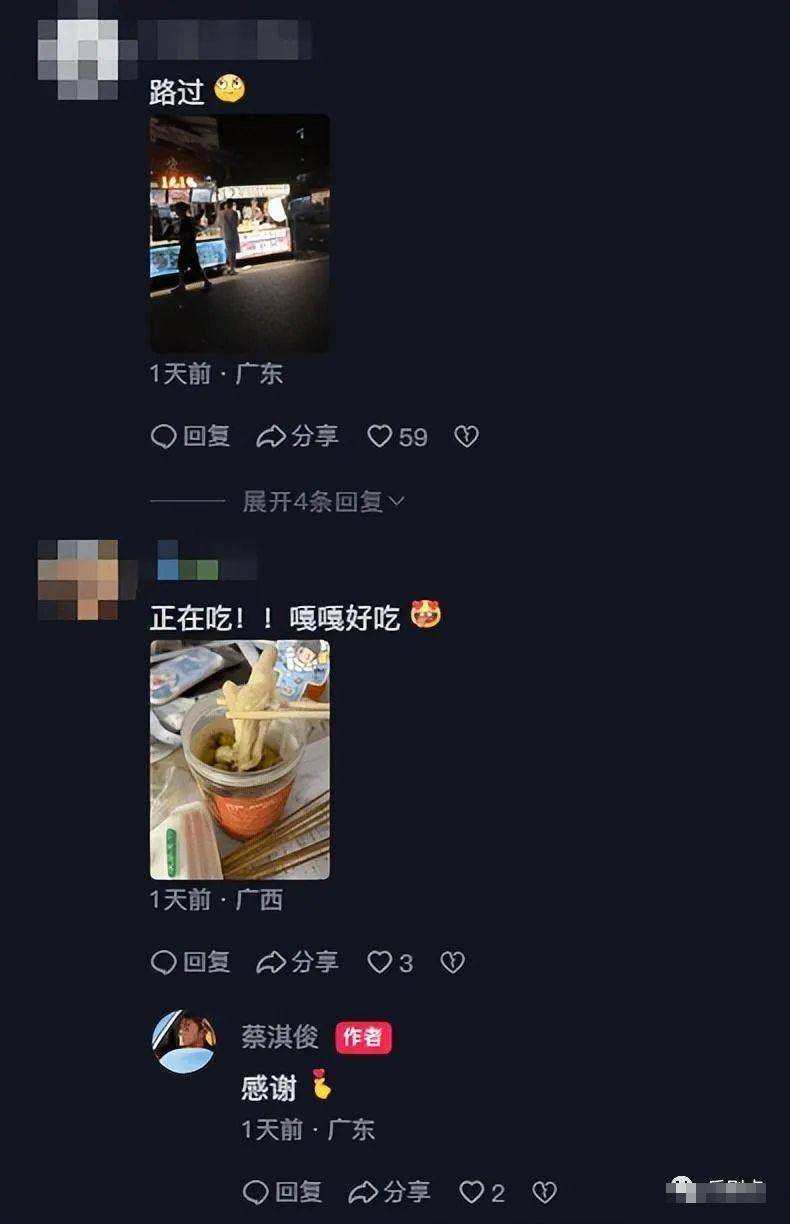
Task: Dislike the 正在吃 comment
Action: tap(452, 963)
